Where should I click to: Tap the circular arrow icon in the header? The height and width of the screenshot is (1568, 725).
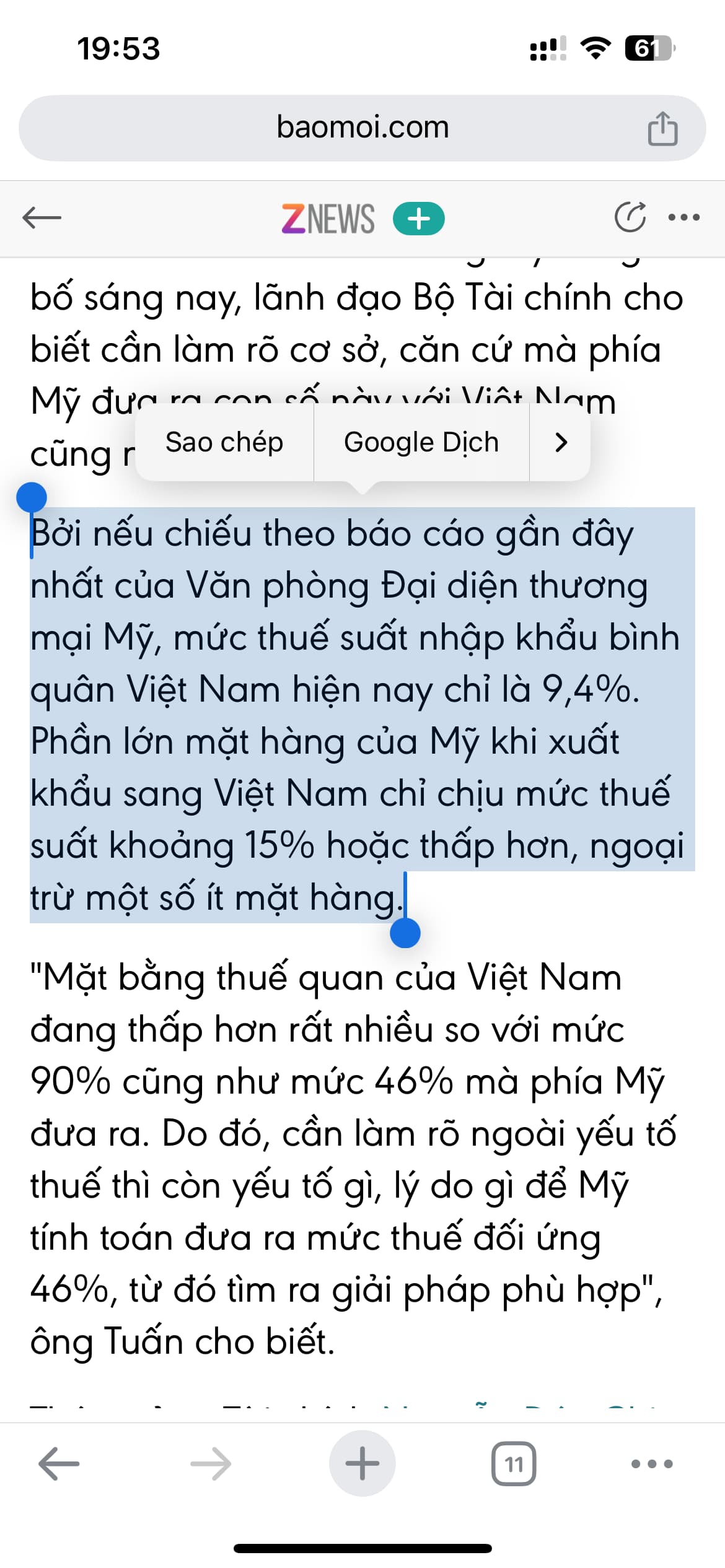click(630, 217)
